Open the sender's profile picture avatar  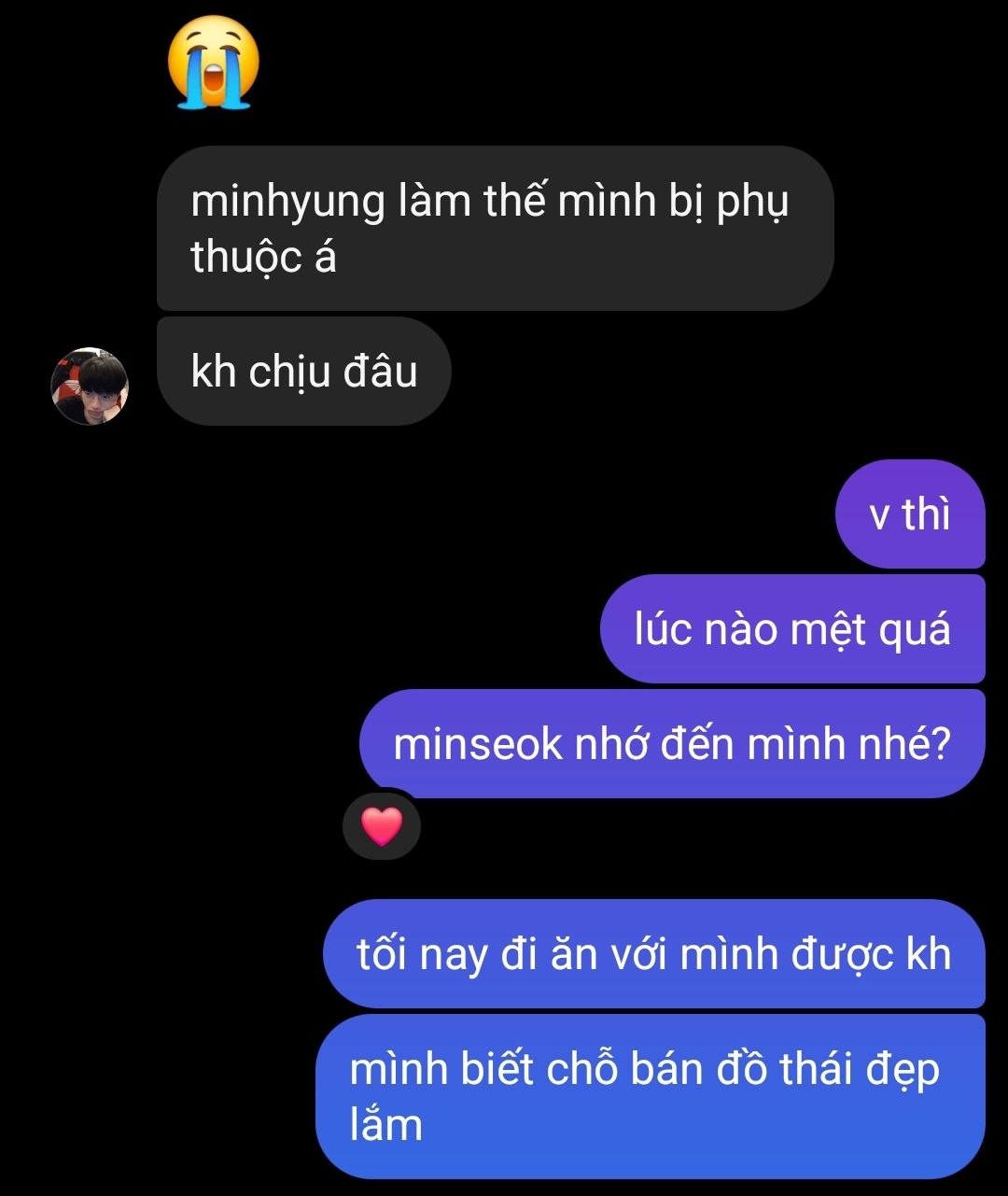90,387
